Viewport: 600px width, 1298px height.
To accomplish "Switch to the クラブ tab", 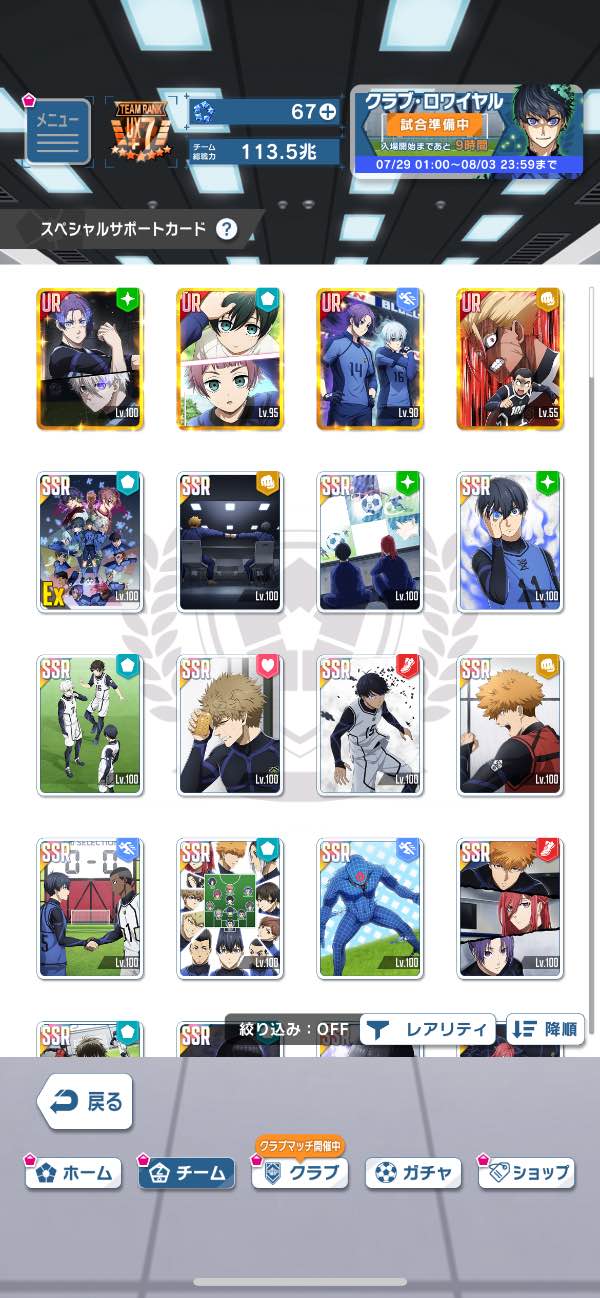I will pos(300,1172).
